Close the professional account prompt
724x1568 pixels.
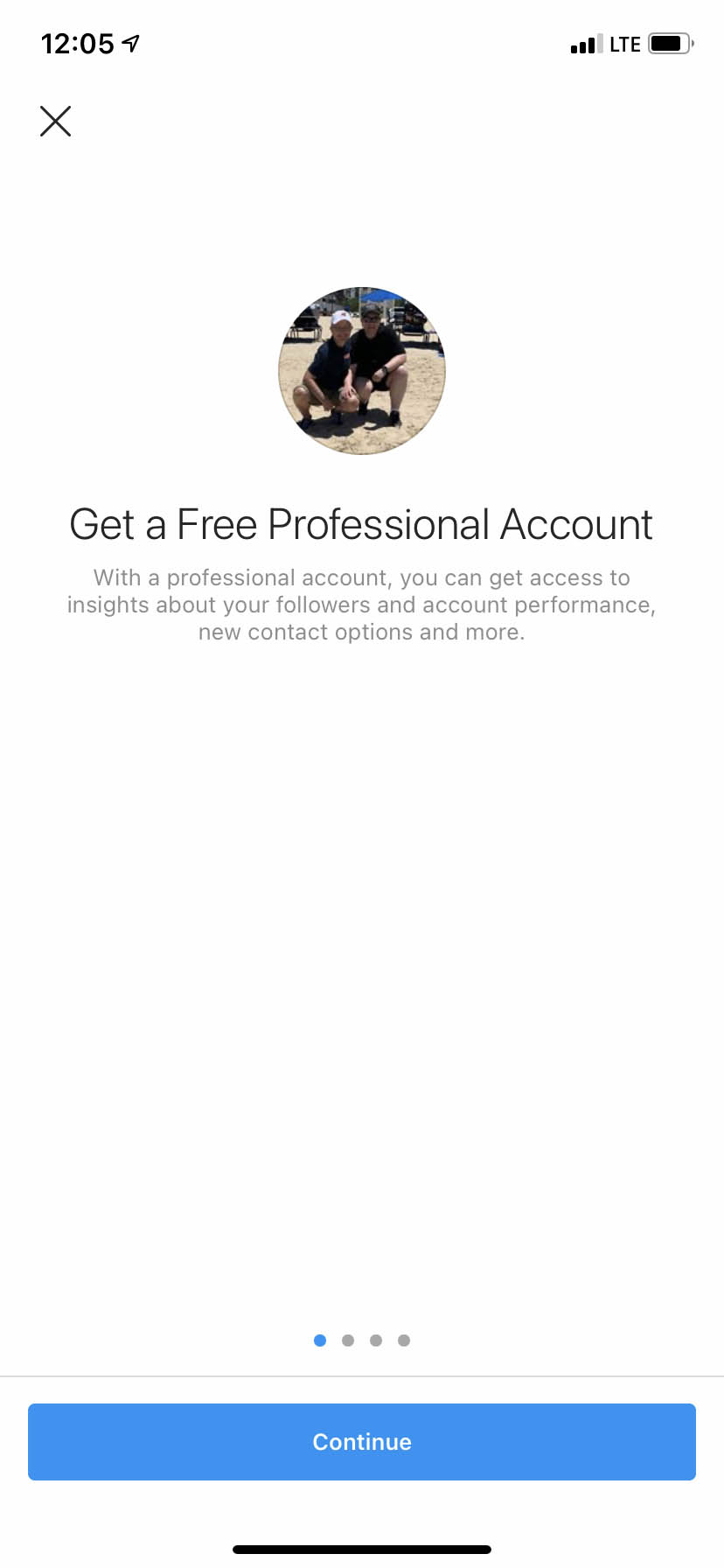55,121
